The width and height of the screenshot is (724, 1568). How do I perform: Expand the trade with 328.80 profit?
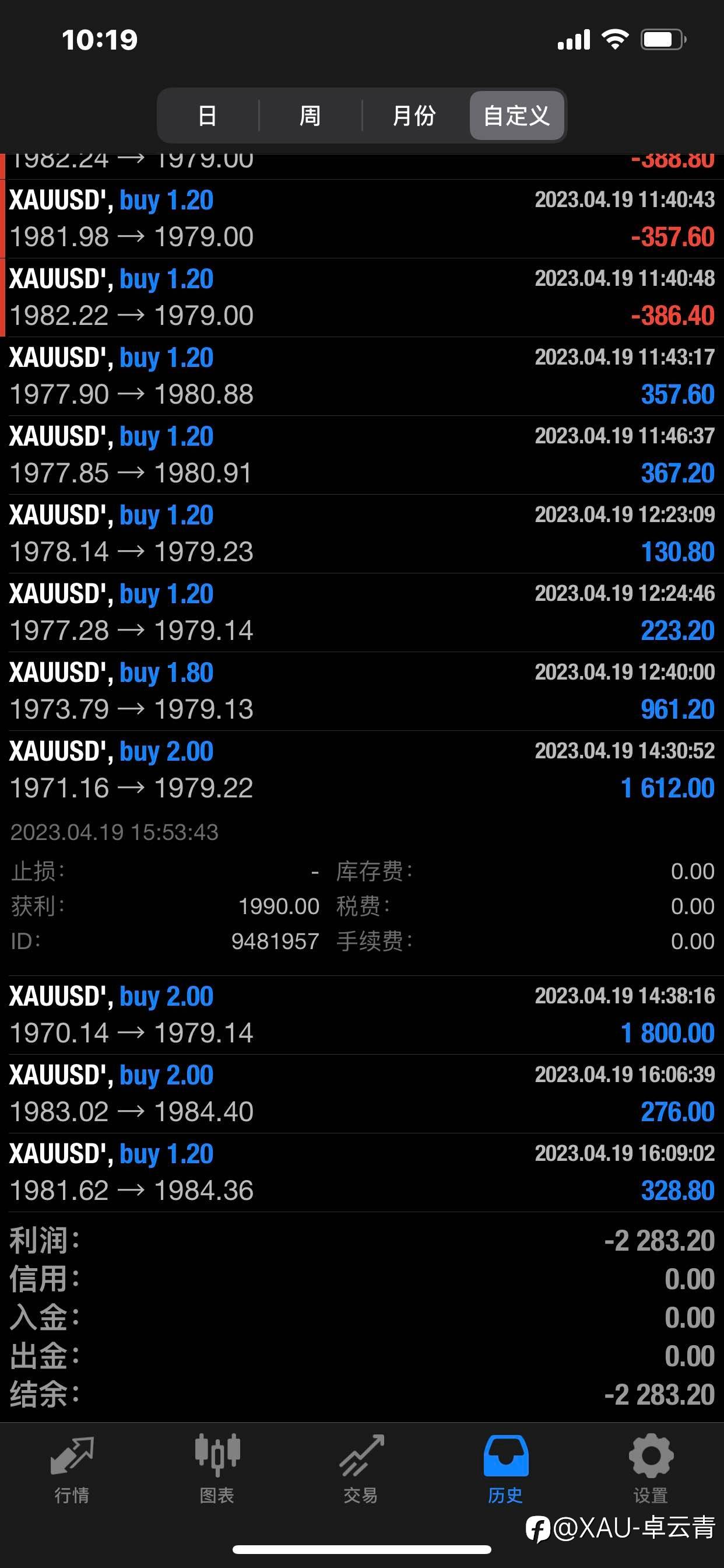362,1172
